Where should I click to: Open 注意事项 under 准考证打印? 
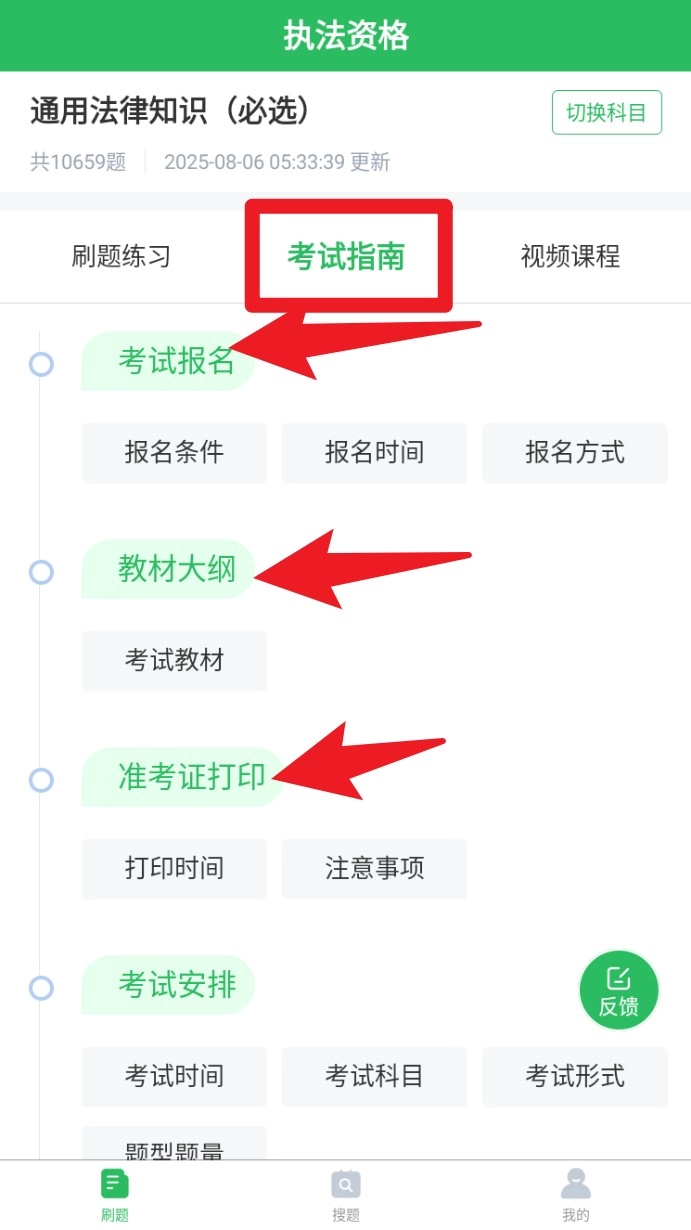(374, 869)
